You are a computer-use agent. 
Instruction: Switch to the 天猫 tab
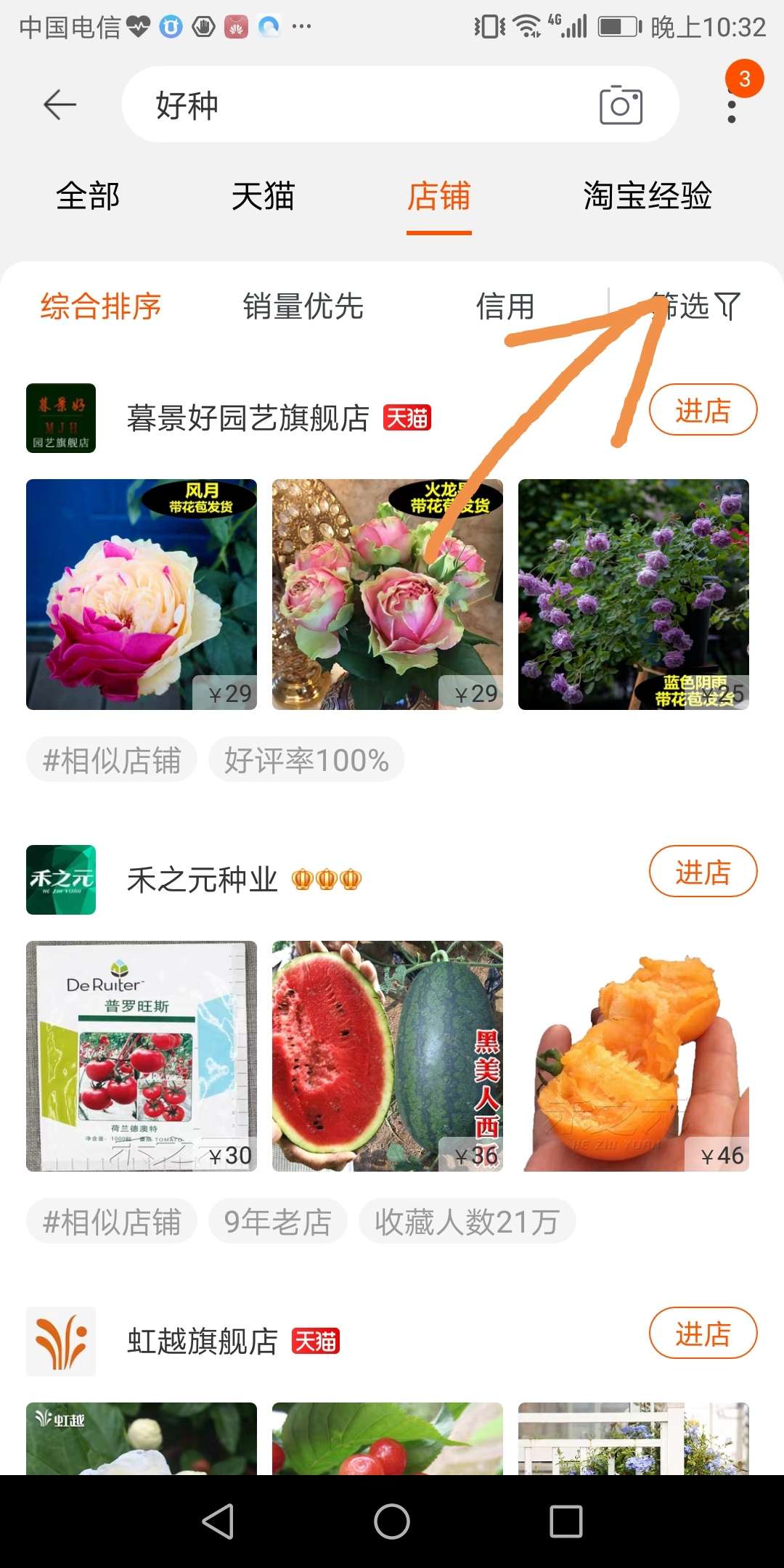(x=263, y=197)
